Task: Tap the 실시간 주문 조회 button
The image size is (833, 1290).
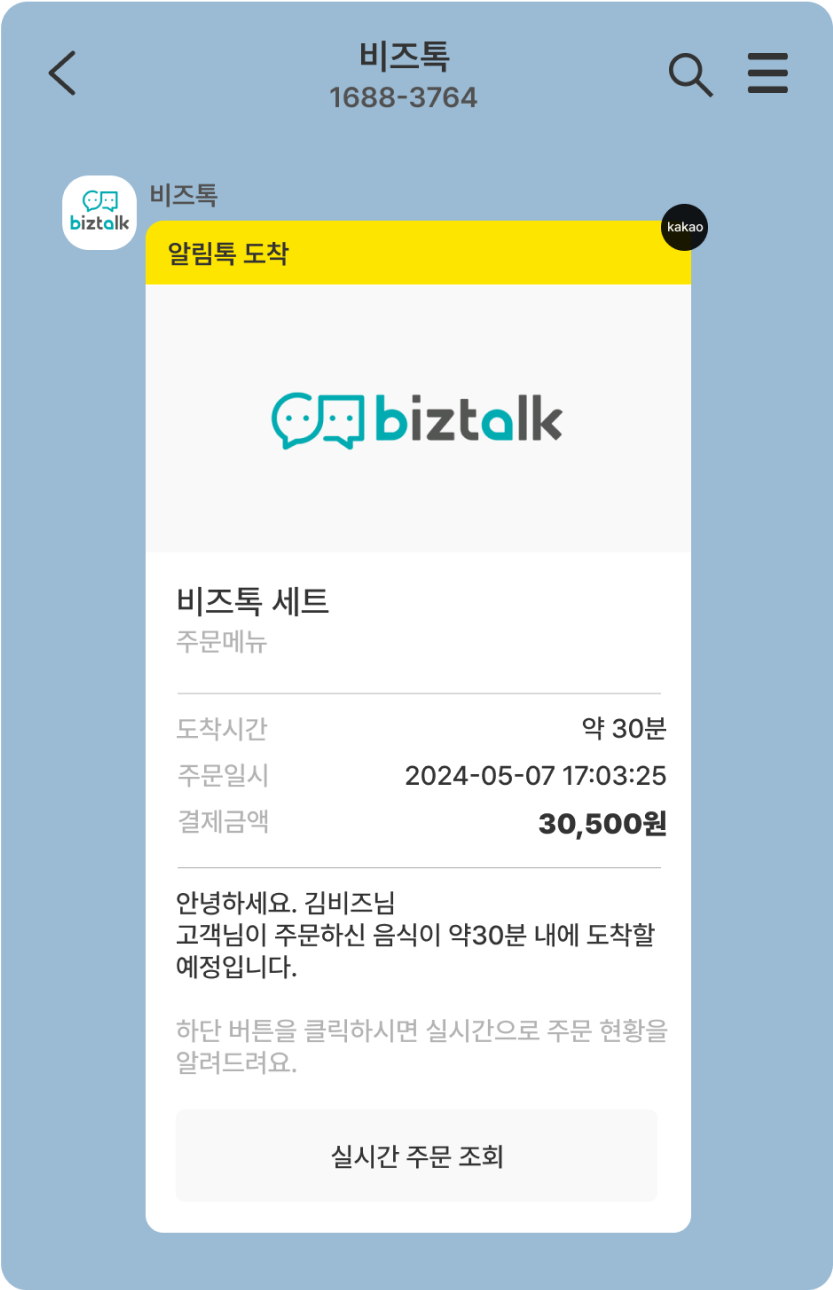Action: [416, 1156]
